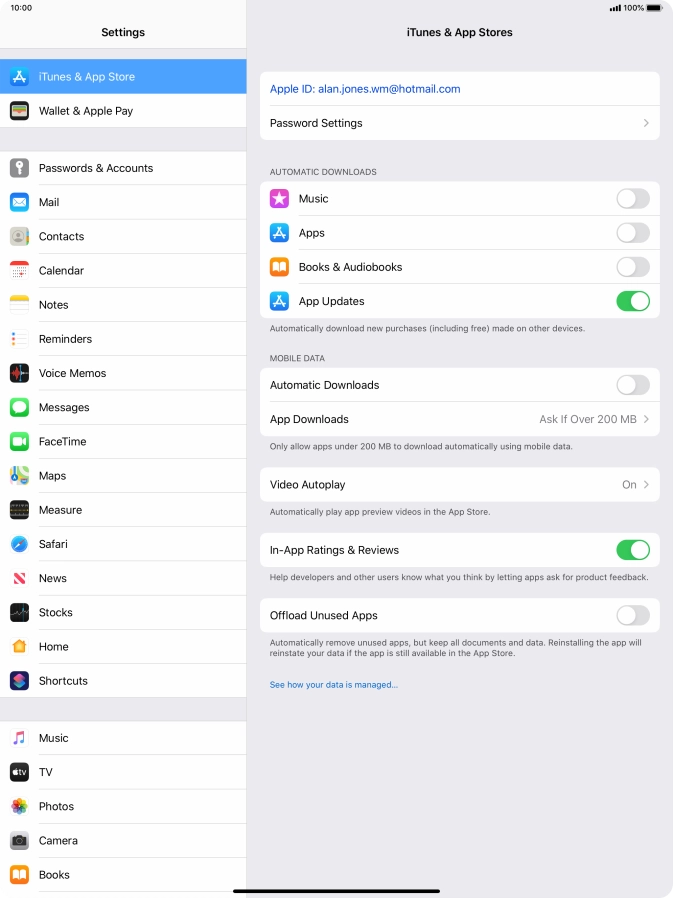673x898 pixels.
Task: Open Messages settings
Action: click(123, 407)
